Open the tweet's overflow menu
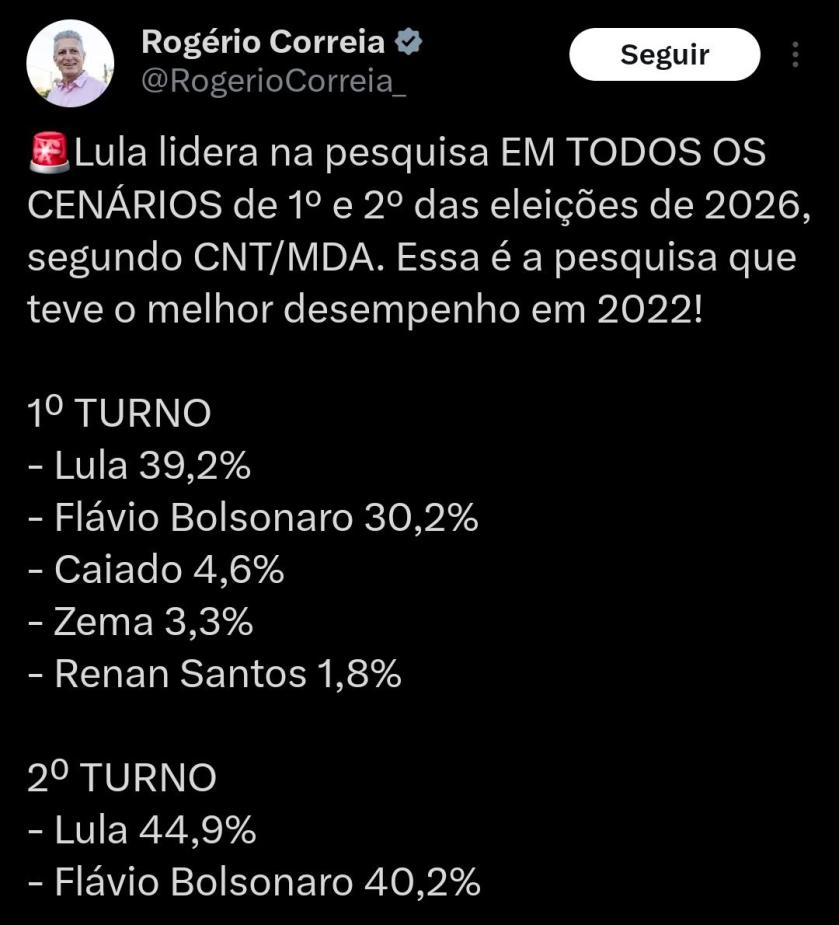839x925 pixels. pos(795,55)
